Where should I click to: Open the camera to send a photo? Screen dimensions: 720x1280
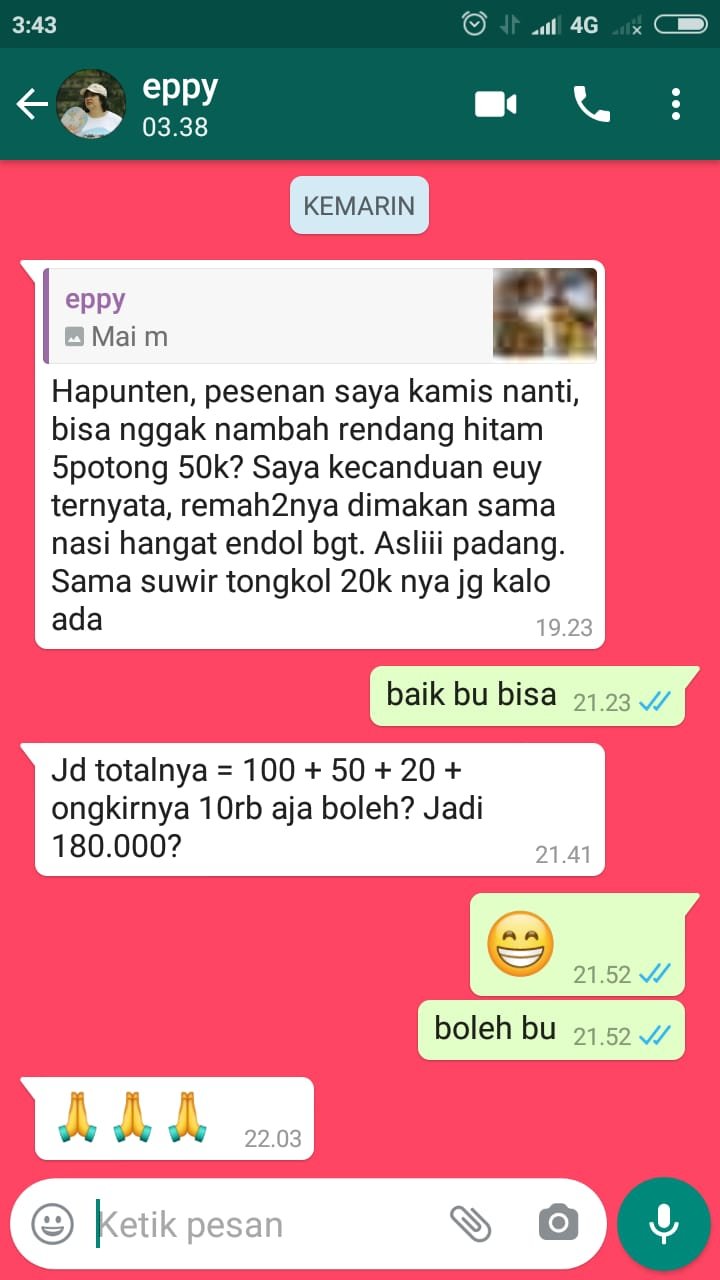(x=558, y=1223)
